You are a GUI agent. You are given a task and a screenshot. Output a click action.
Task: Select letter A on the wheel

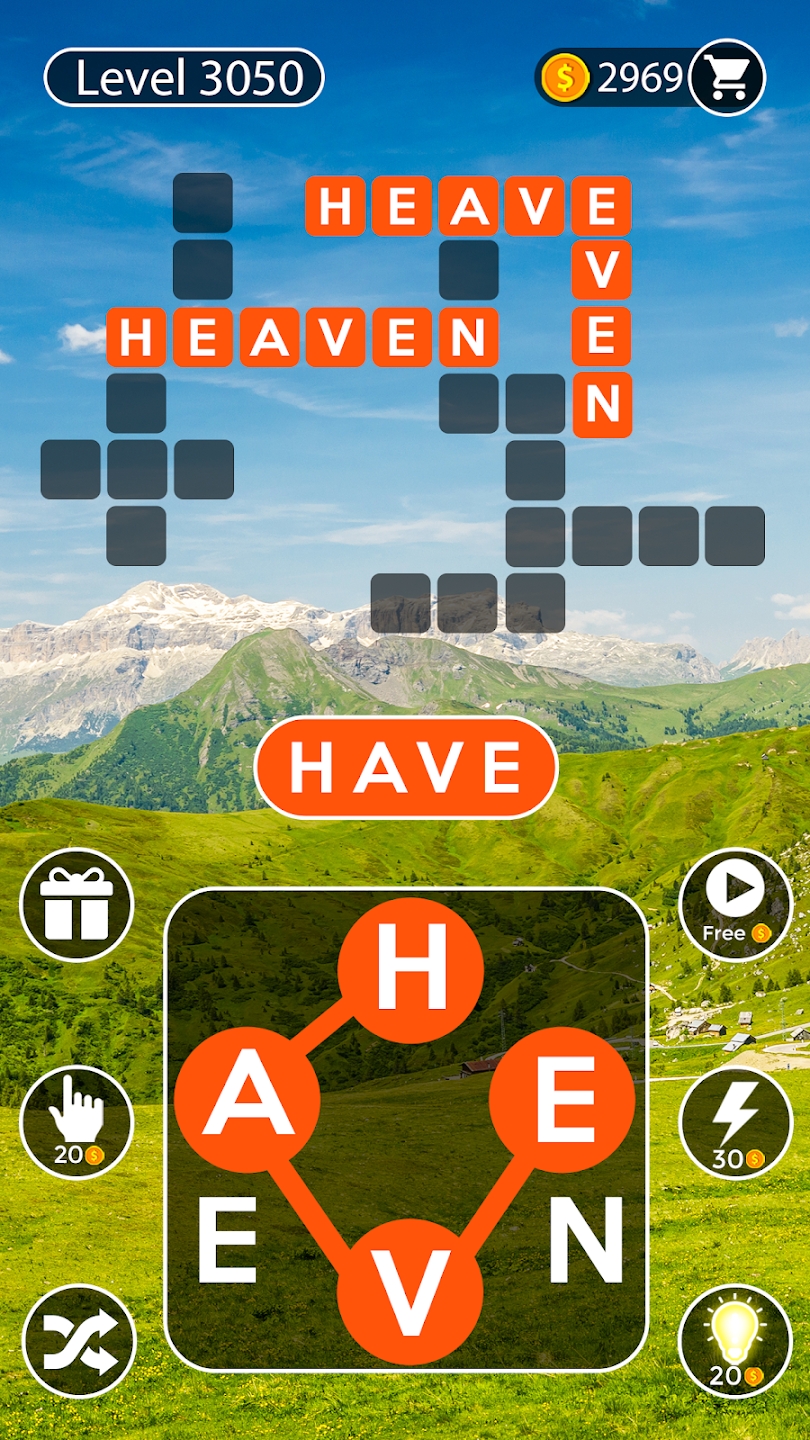247,1099
